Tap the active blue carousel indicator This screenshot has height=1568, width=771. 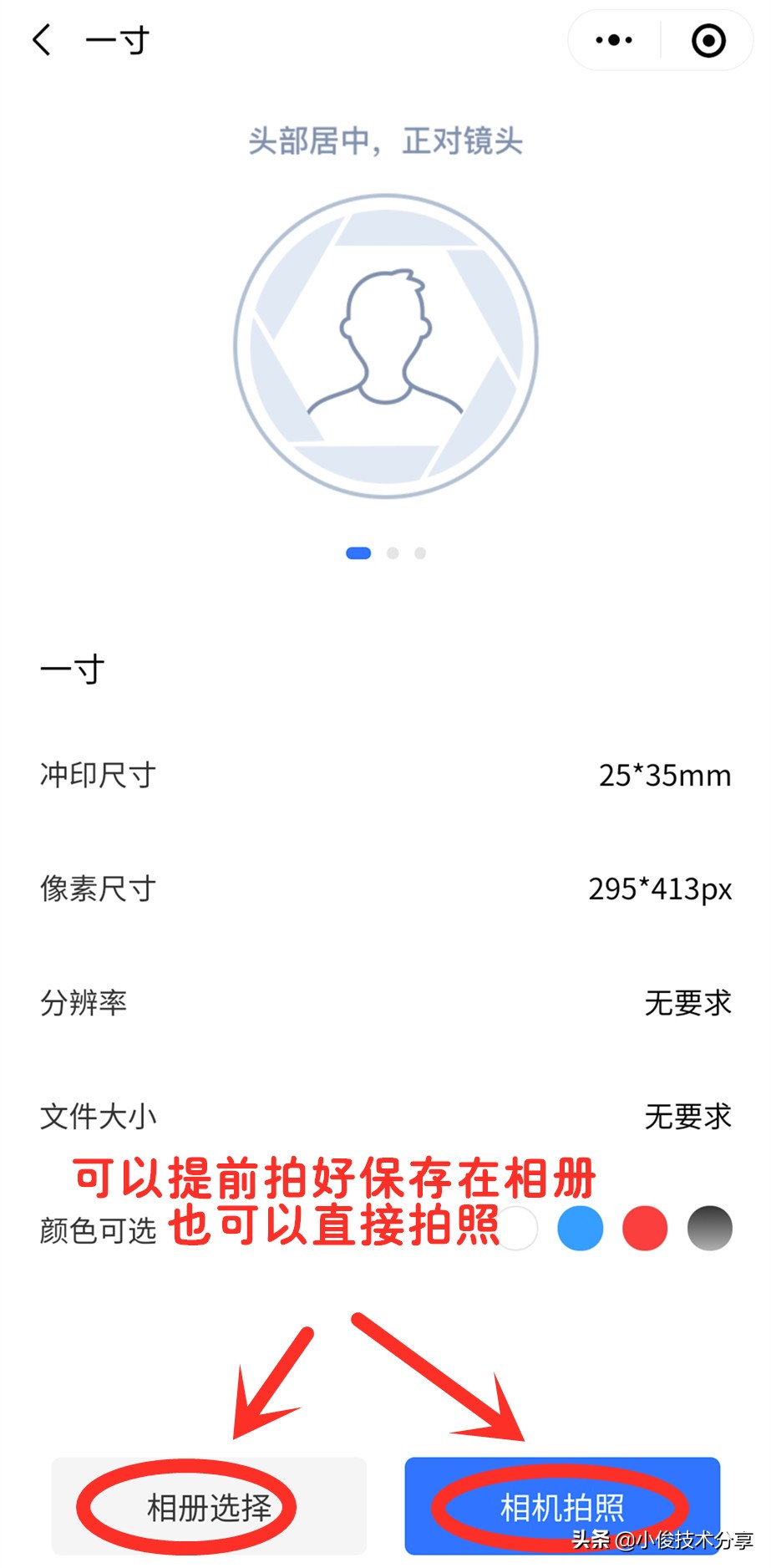(359, 552)
